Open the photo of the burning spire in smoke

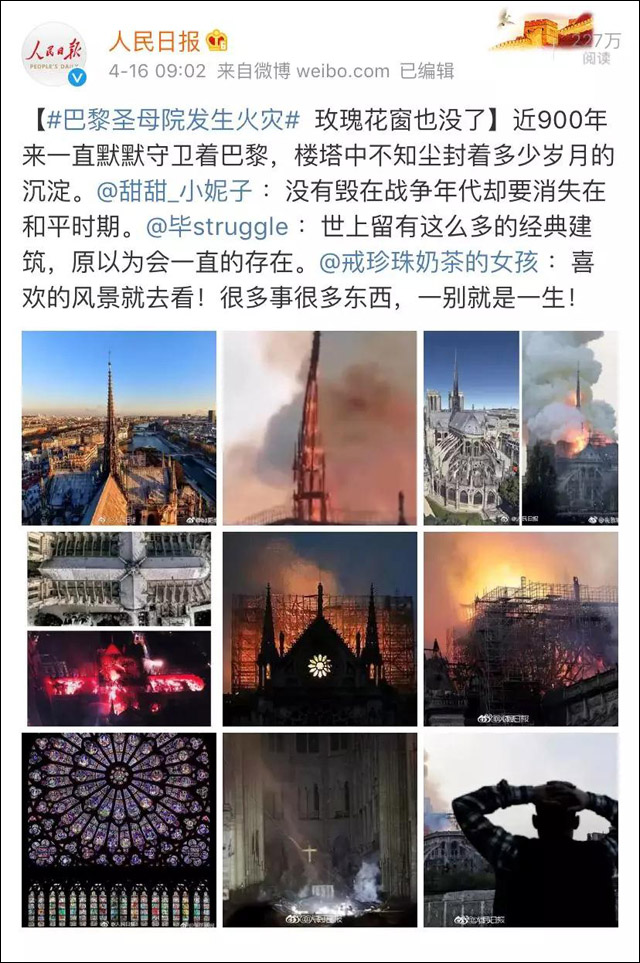click(319, 427)
